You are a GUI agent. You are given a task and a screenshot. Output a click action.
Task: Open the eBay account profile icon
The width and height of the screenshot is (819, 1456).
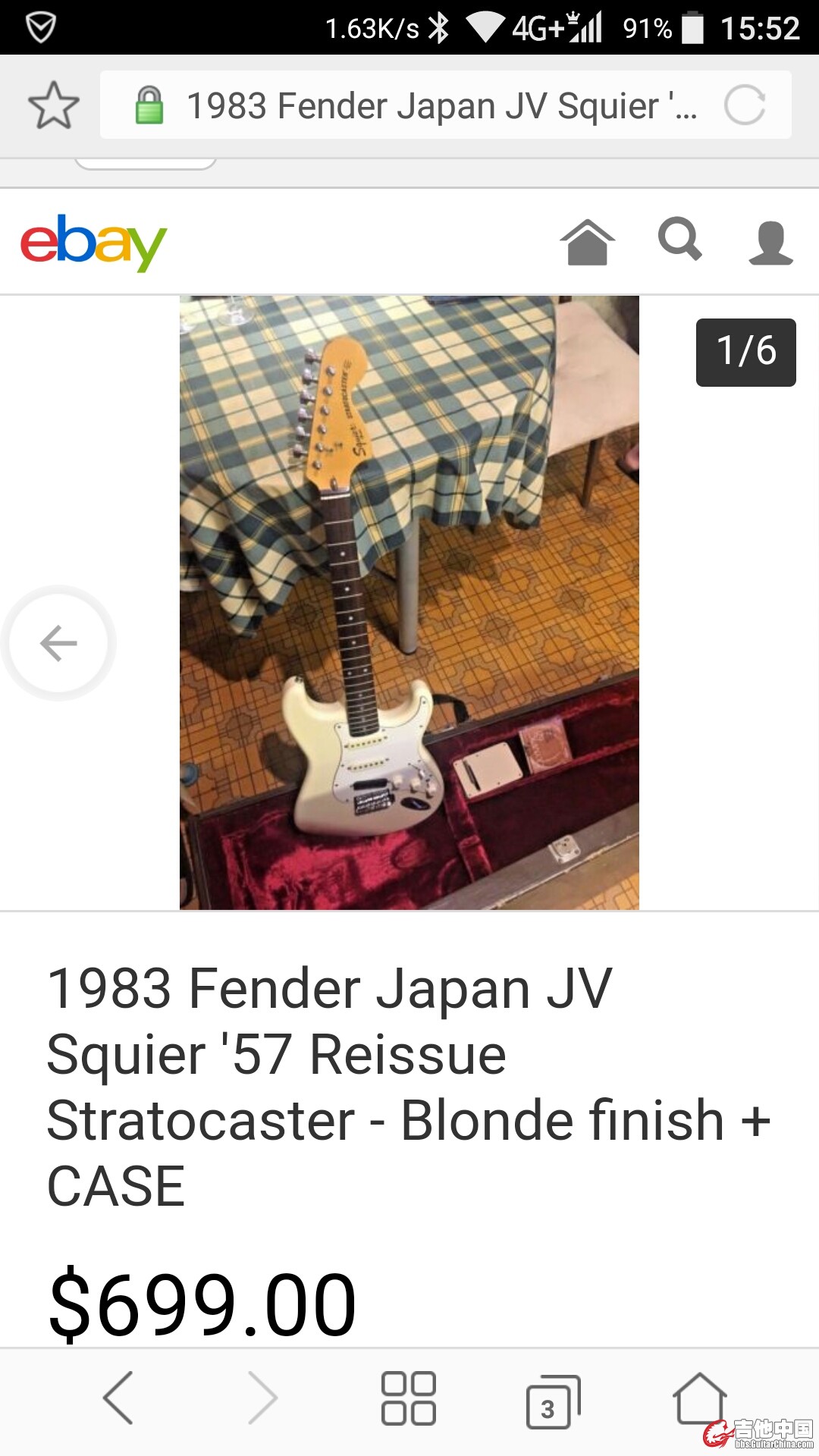770,243
